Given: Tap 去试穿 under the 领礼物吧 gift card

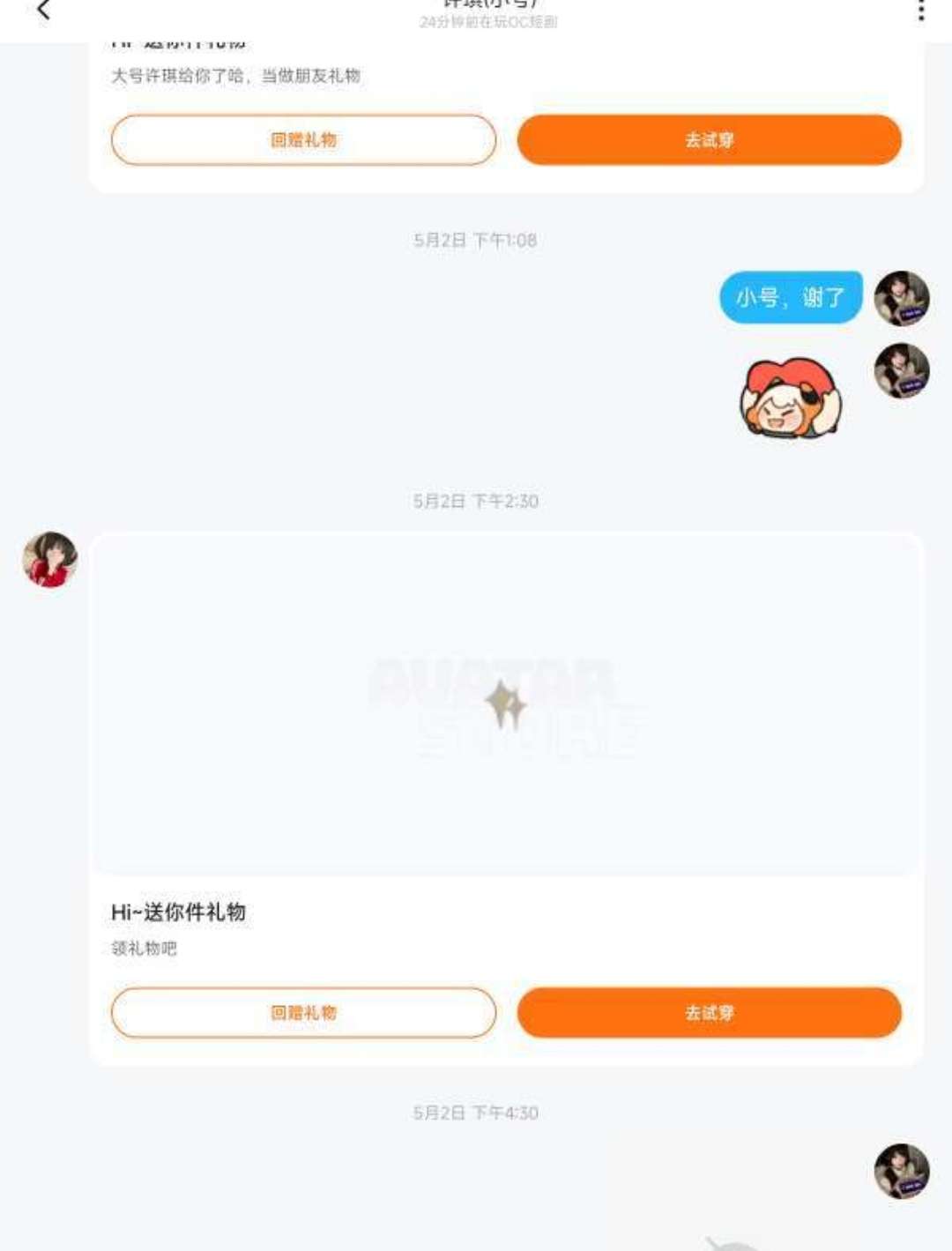Looking at the screenshot, I should [710, 1013].
